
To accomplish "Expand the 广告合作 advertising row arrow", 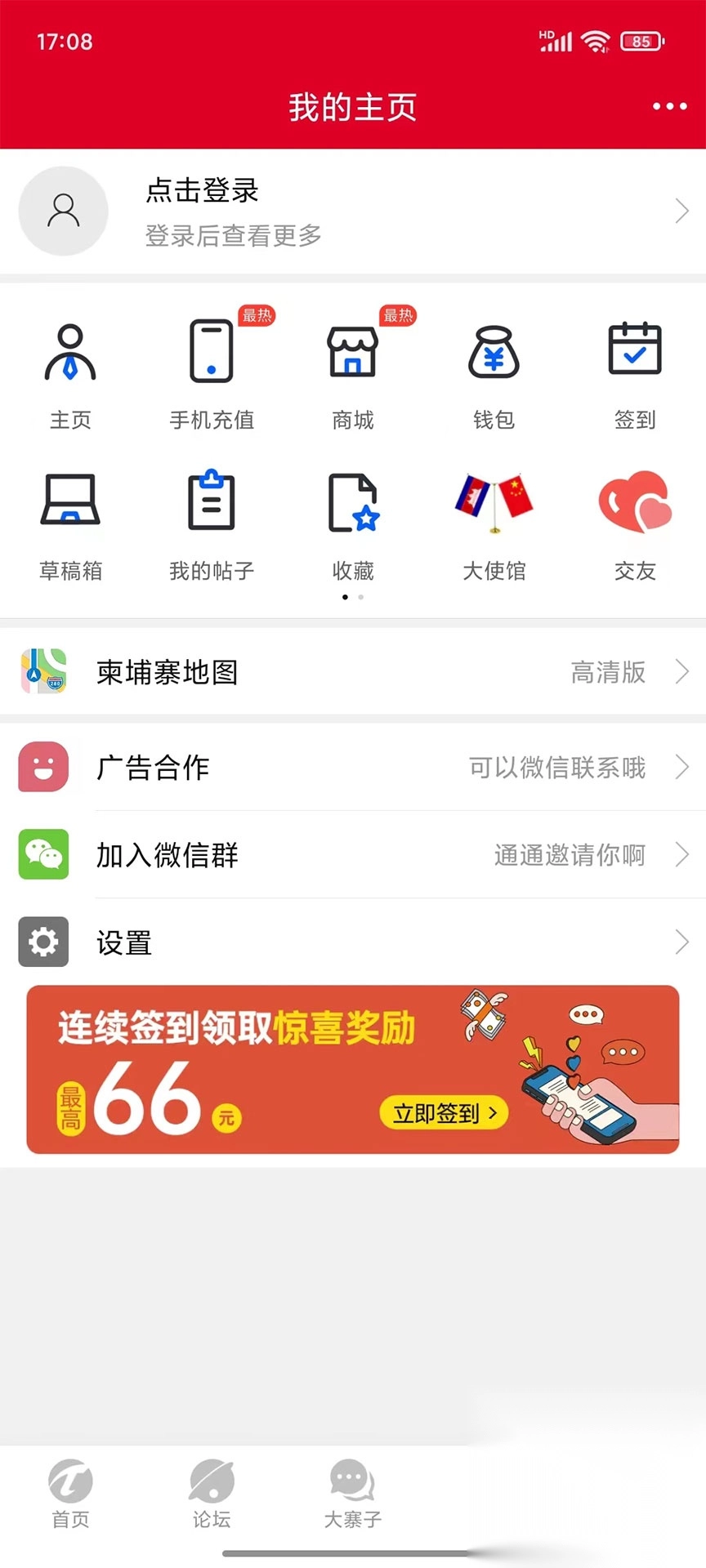I will 683,768.
